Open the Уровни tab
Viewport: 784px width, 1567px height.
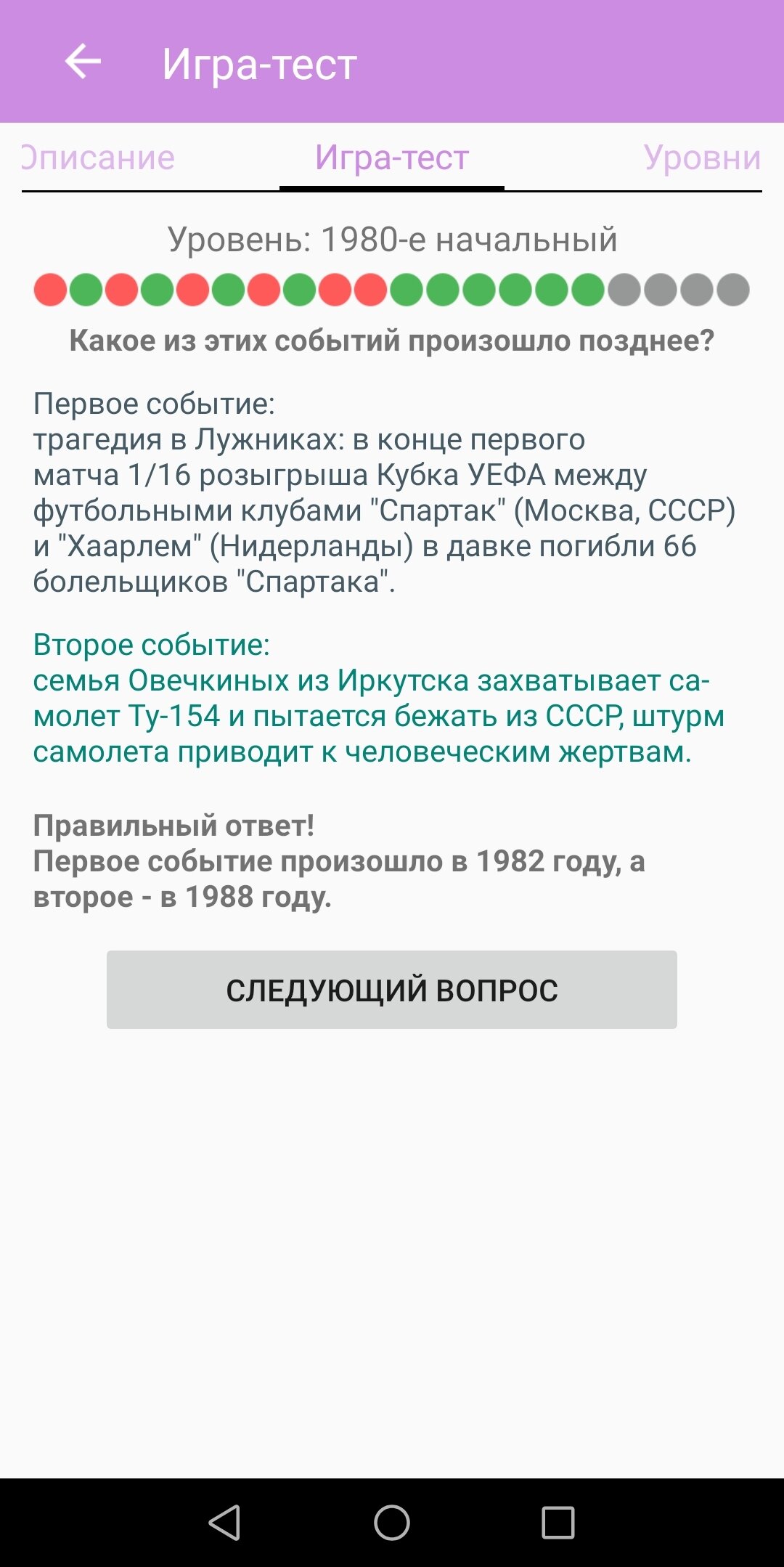click(x=701, y=158)
